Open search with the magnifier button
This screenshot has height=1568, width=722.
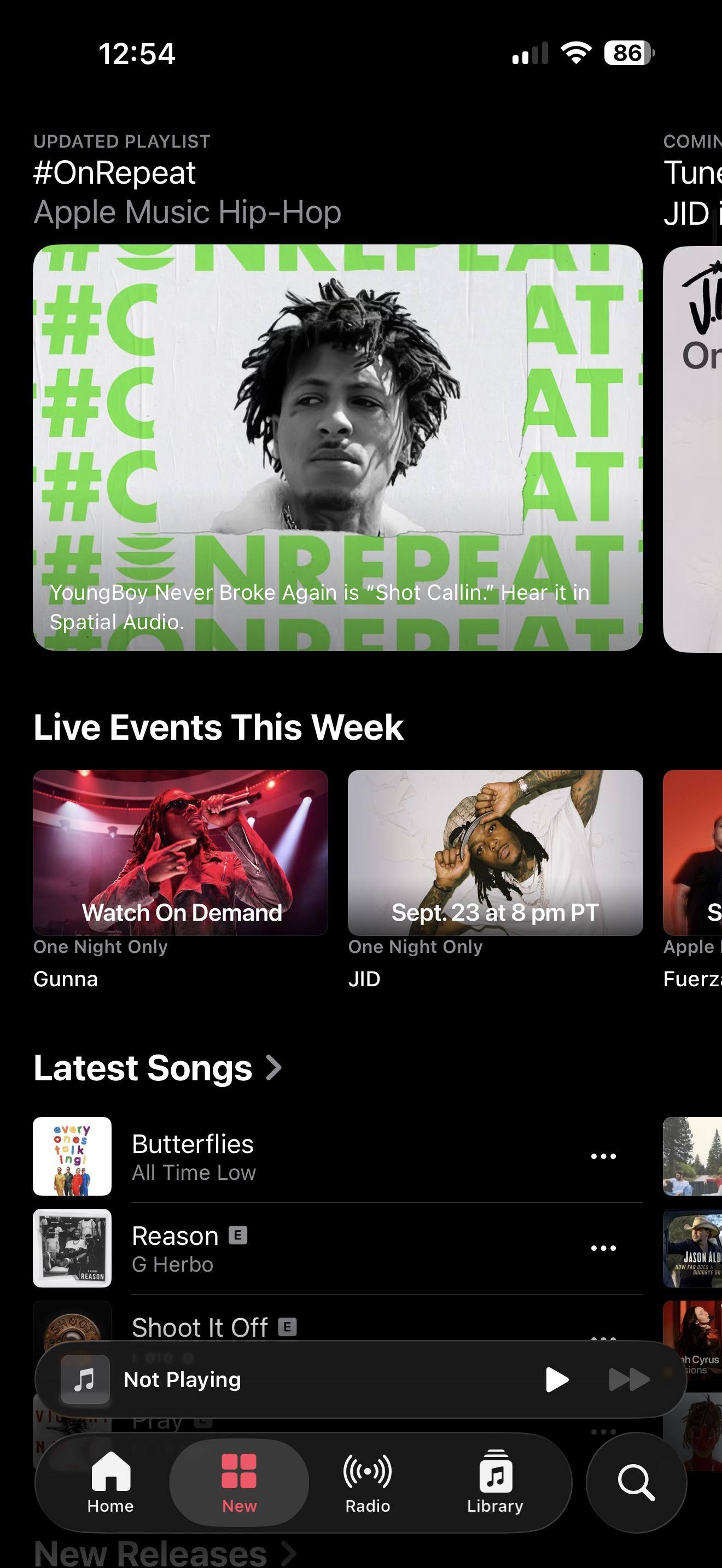[636, 1482]
